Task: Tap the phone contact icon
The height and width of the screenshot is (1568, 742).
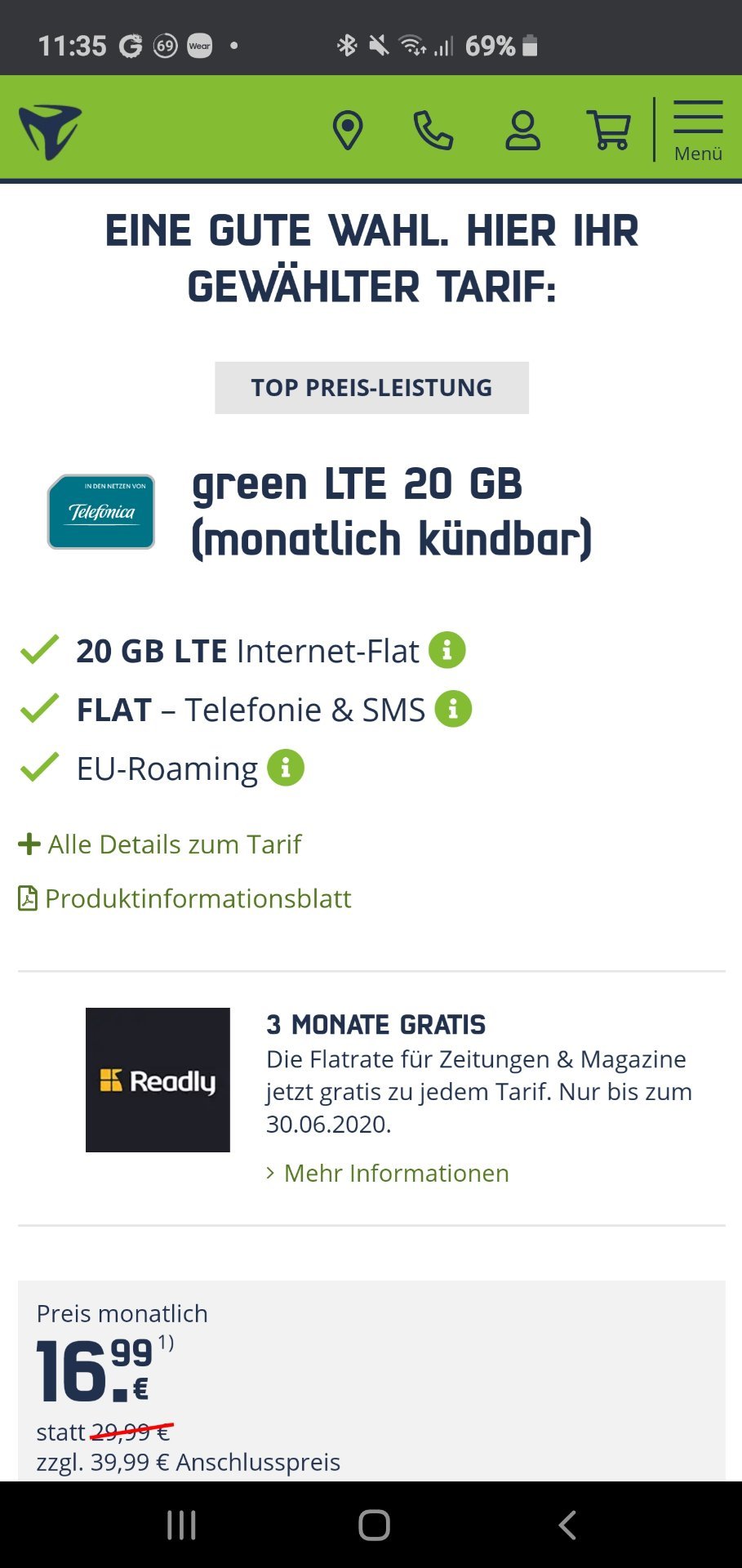Action: [433, 131]
